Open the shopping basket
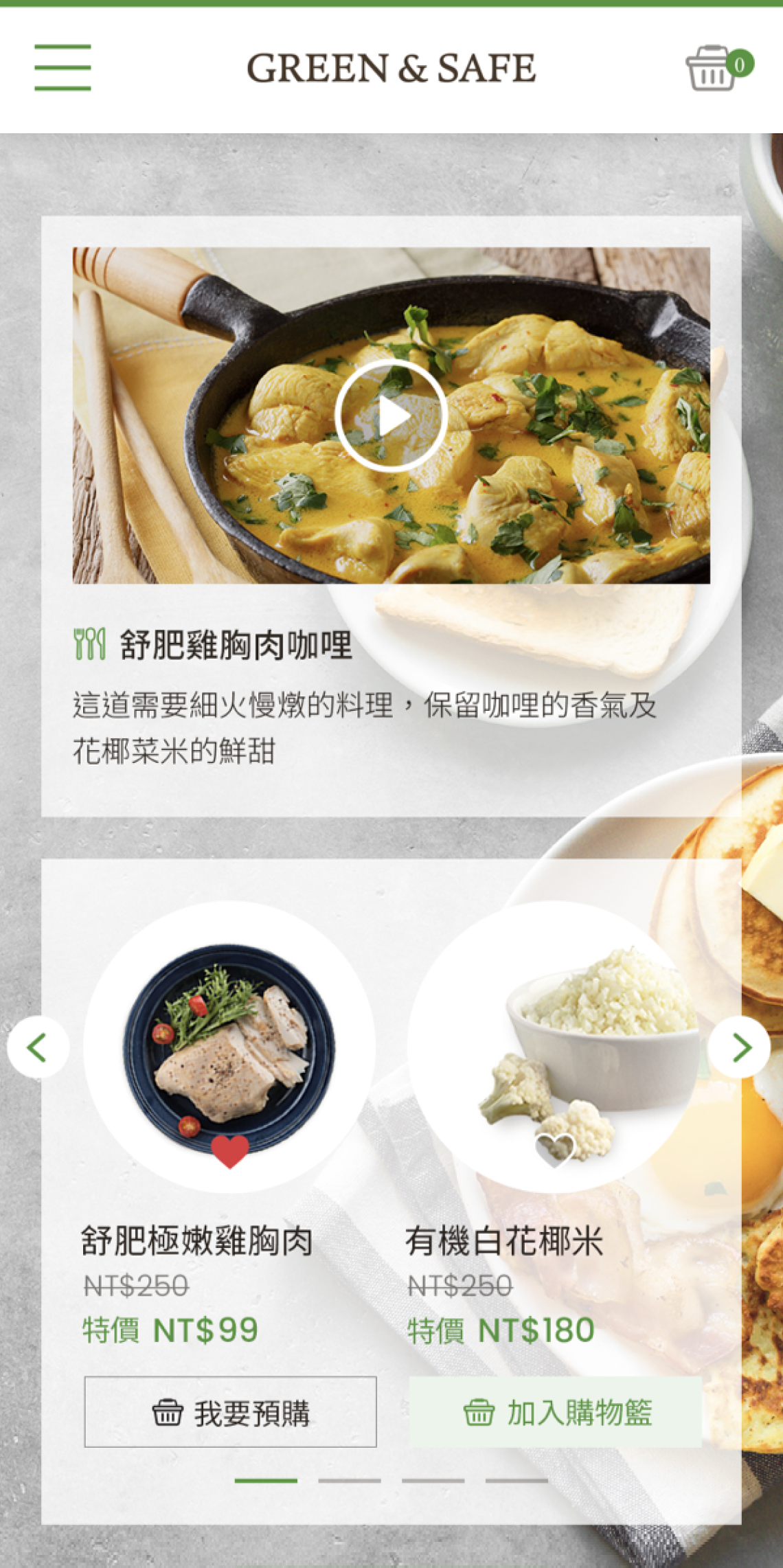The image size is (783, 1568). click(712, 69)
